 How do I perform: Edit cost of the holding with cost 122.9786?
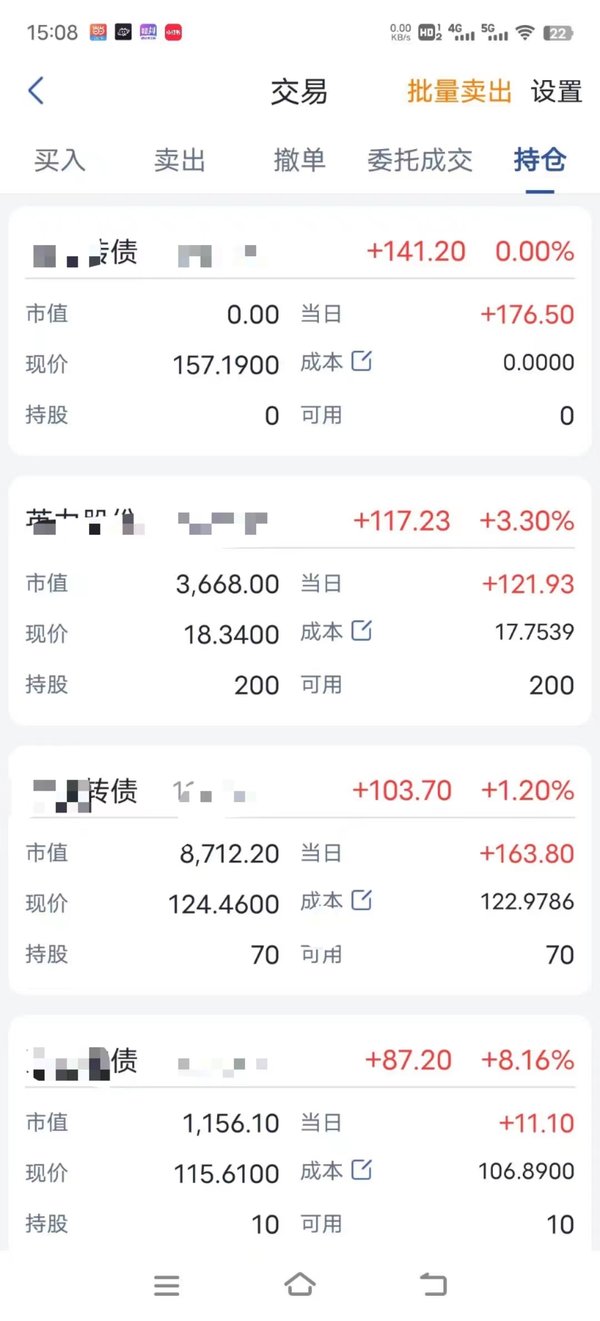pyautogui.click(x=362, y=901)
